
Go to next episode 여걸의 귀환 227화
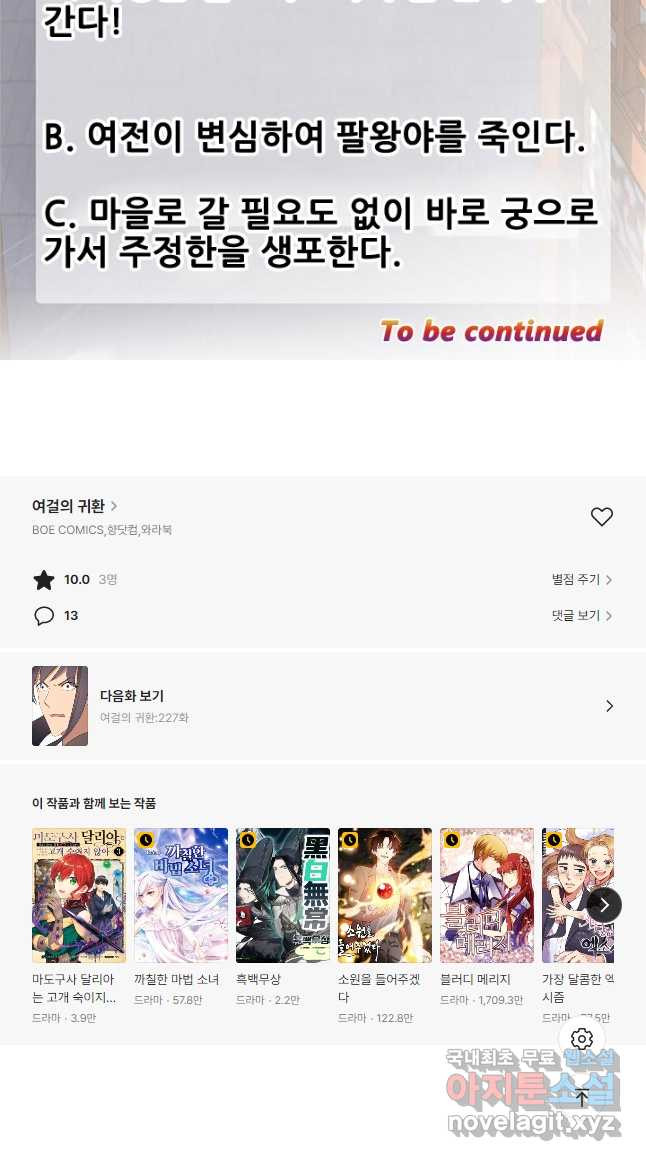[323, 706]
